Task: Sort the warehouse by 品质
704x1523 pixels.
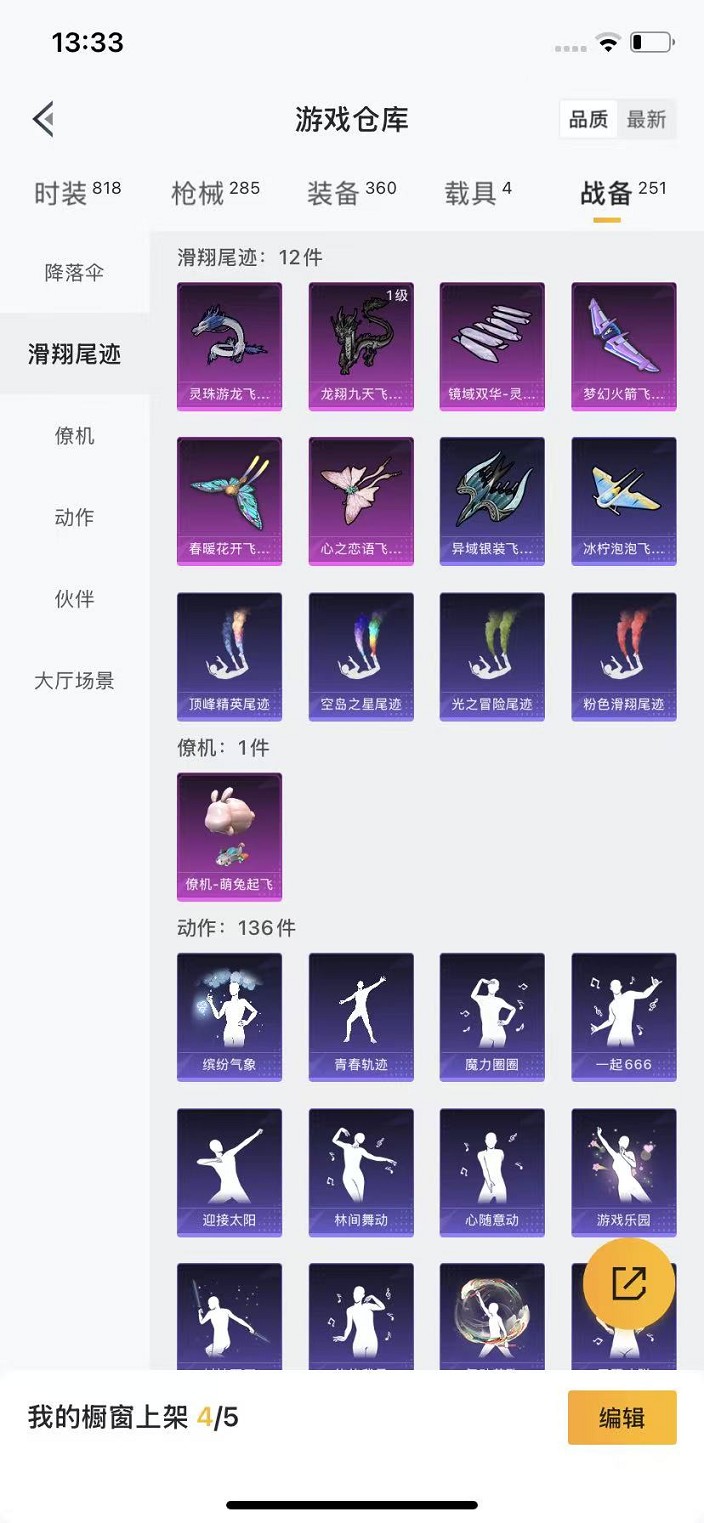Action: click(x=588, y=120)
